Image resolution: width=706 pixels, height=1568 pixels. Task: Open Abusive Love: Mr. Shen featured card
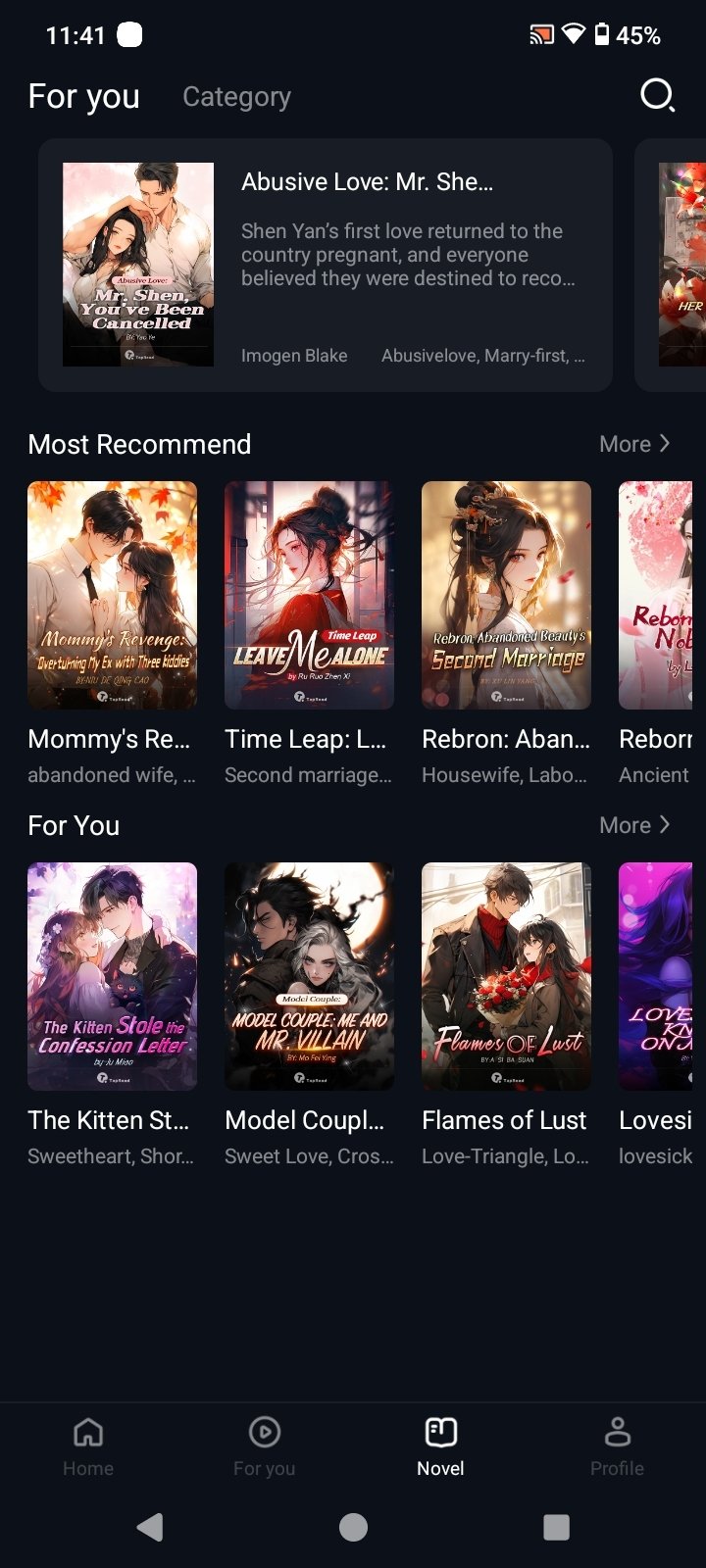click(325, 265)
